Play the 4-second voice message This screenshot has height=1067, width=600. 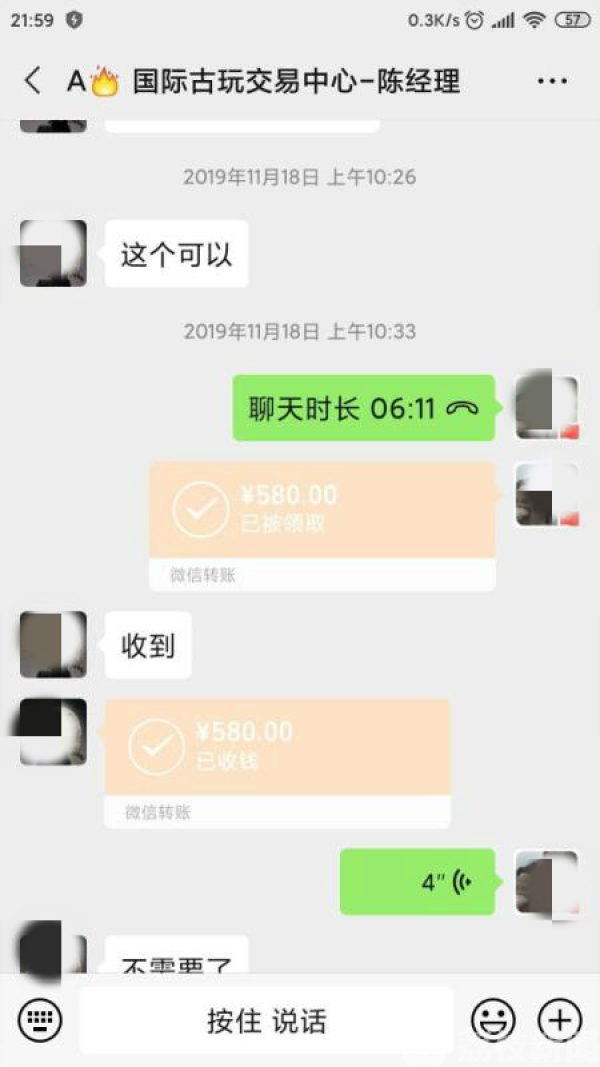[x=417, y=882]
